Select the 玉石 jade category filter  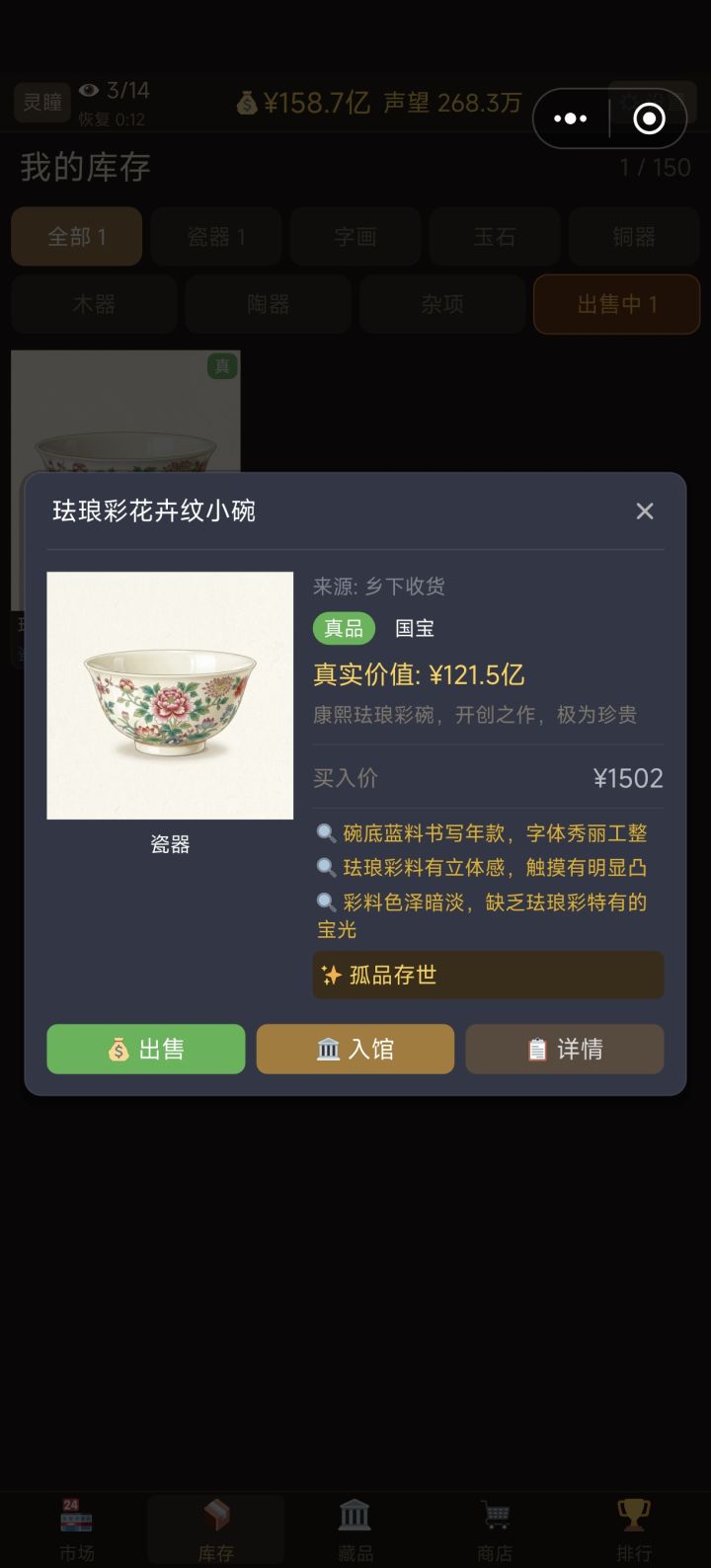[495, 237]
